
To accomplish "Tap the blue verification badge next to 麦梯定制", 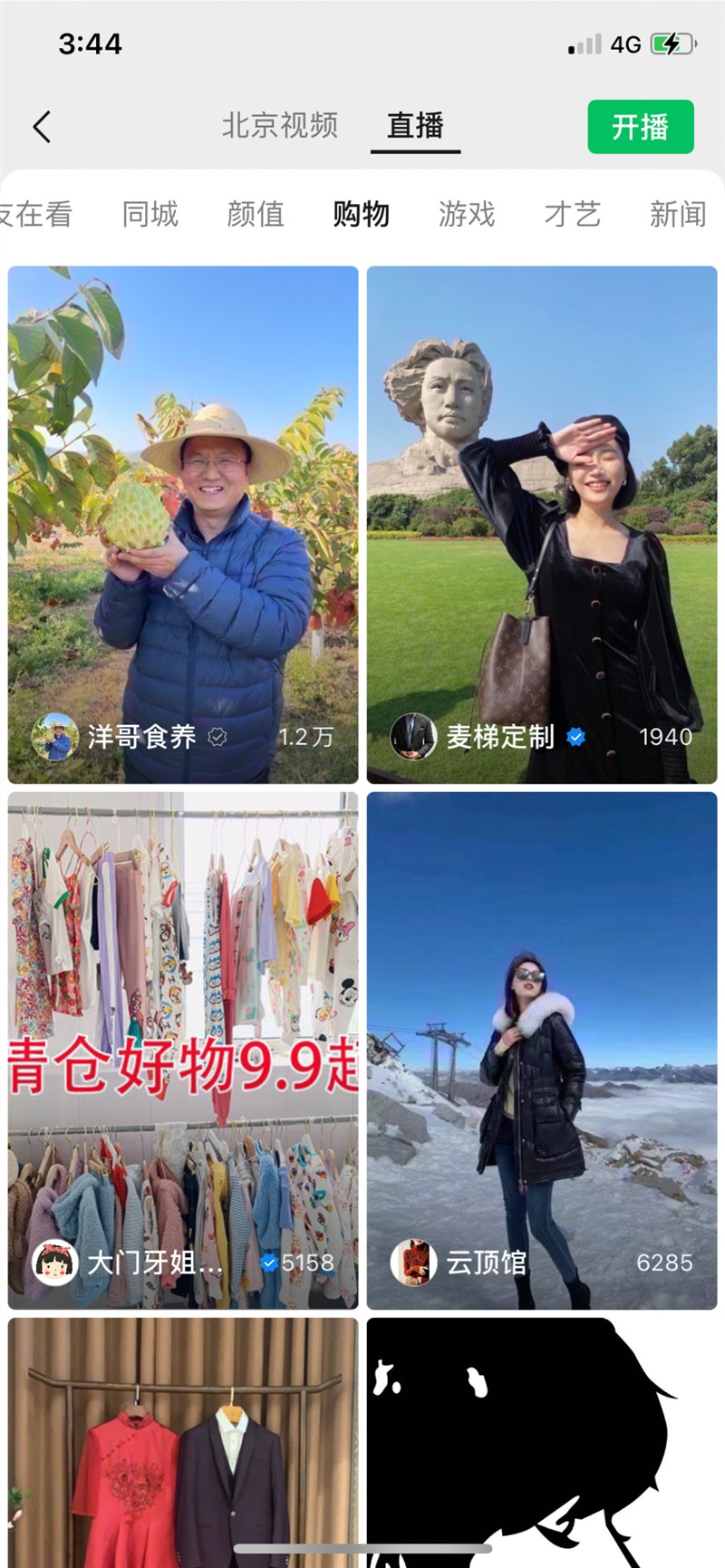I will [x=575, y=738].
